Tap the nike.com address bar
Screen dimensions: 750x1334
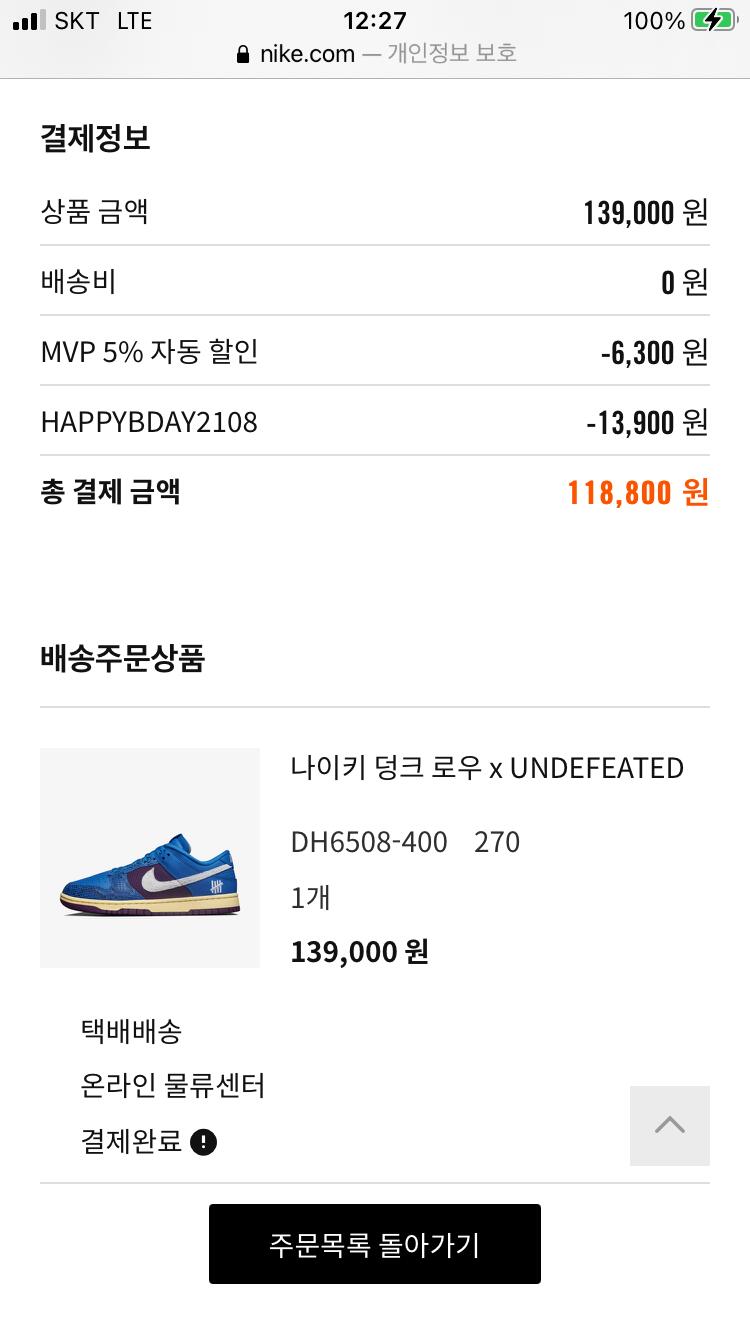375,54
